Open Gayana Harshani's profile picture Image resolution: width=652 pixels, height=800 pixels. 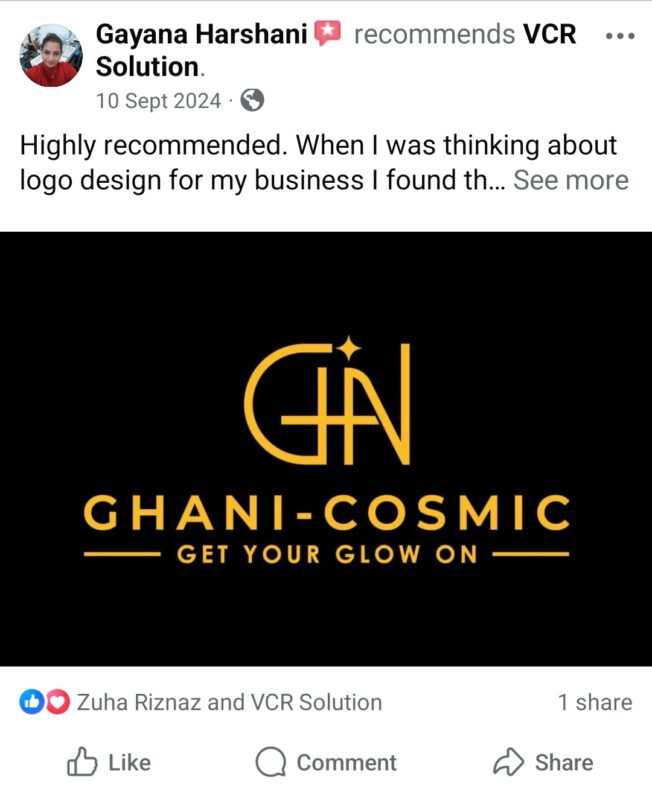pyautogui.click(x=50, y=56)
